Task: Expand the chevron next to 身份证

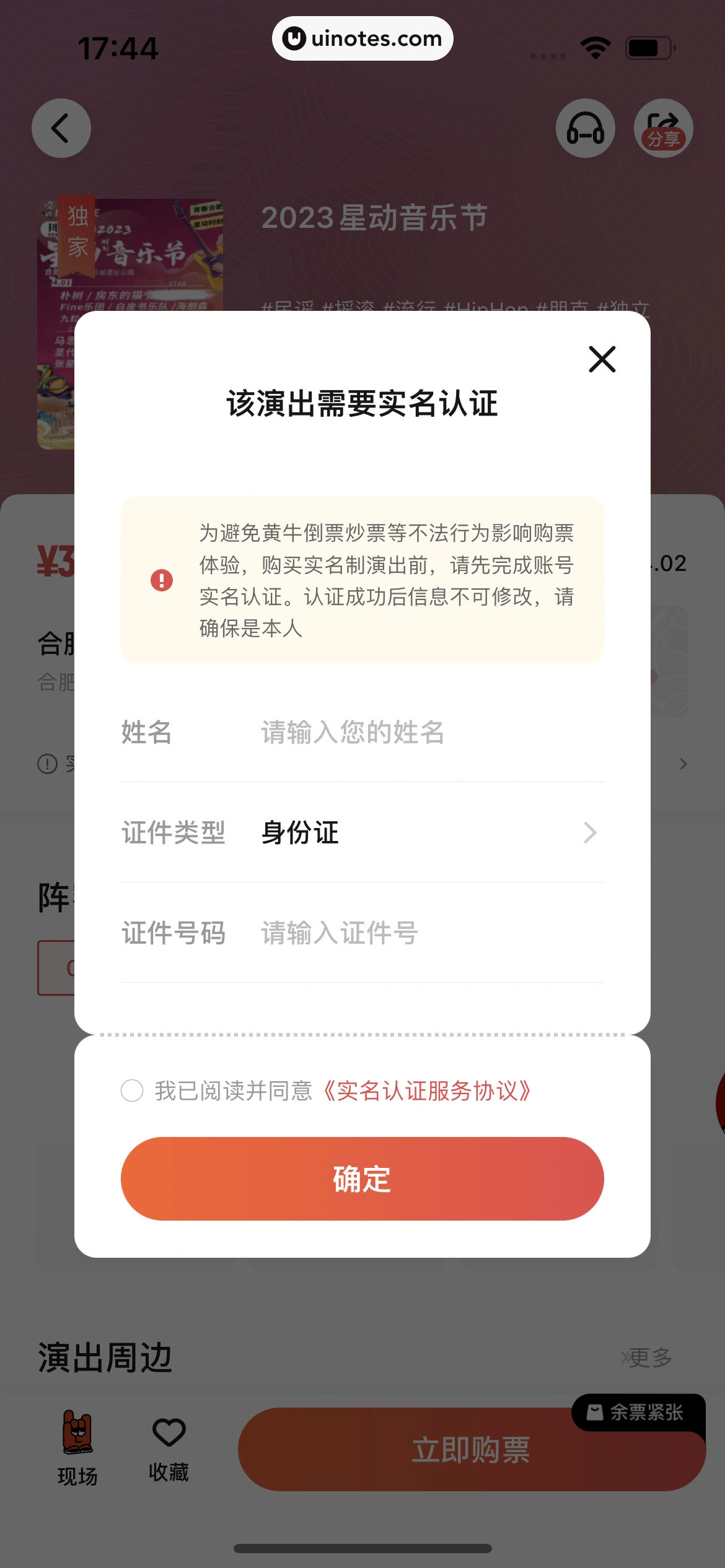Action: coord(590,832)
